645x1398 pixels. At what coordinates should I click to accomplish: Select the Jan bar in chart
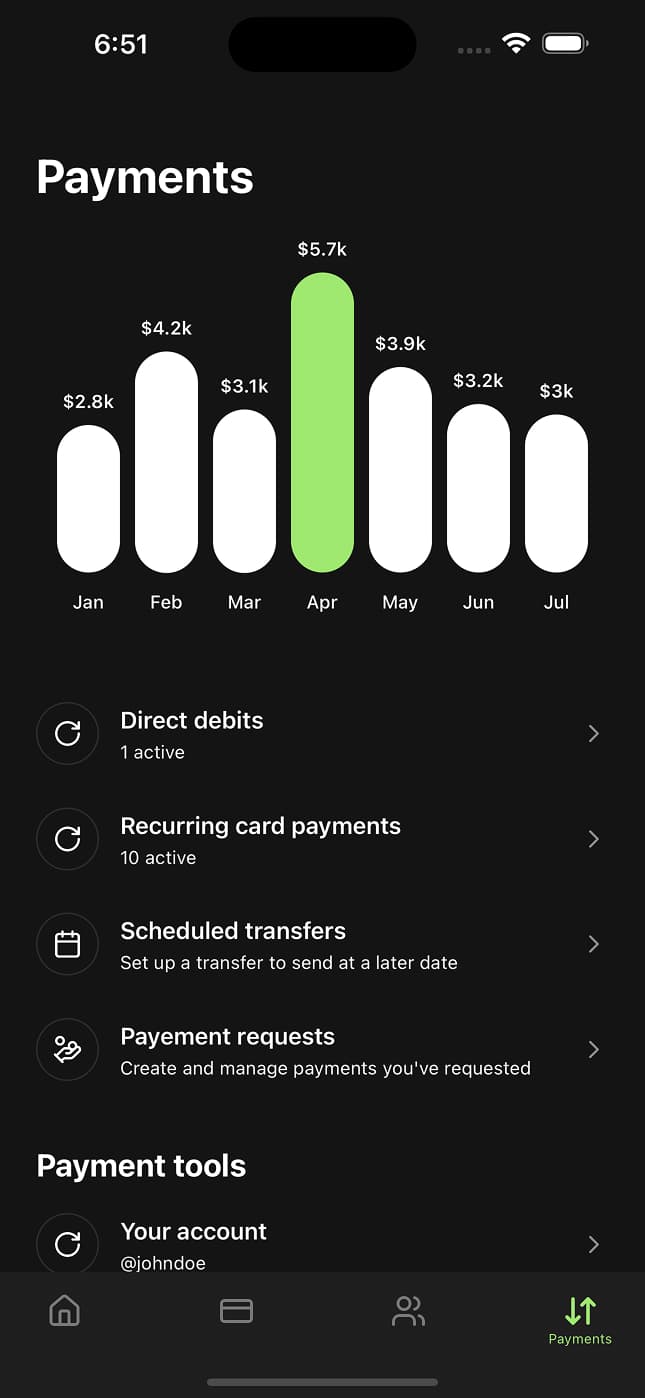tap(88, 498)
